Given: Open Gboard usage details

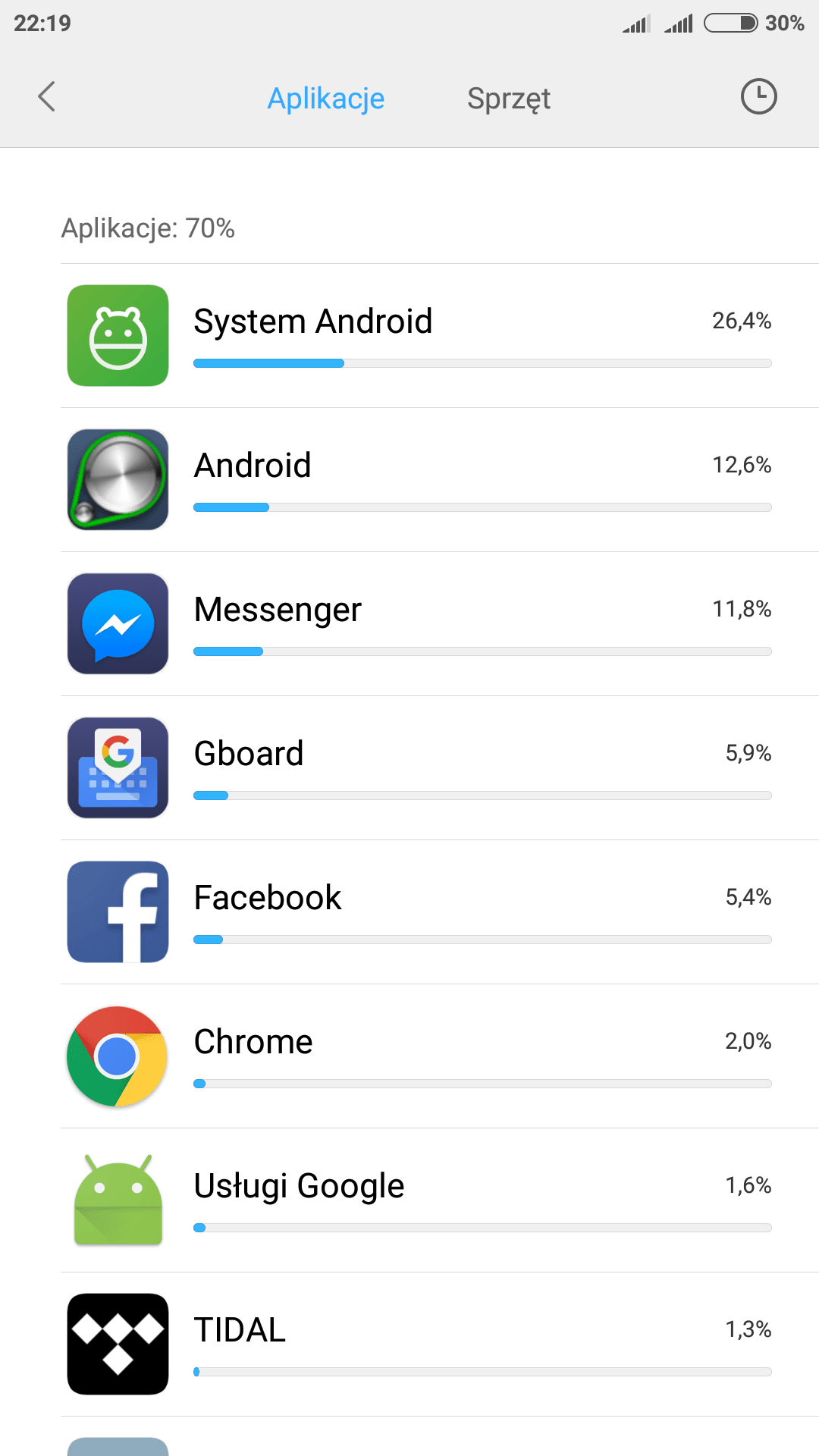Looking at the screenshot, I should pyautogui.click(x=440, y=768).
